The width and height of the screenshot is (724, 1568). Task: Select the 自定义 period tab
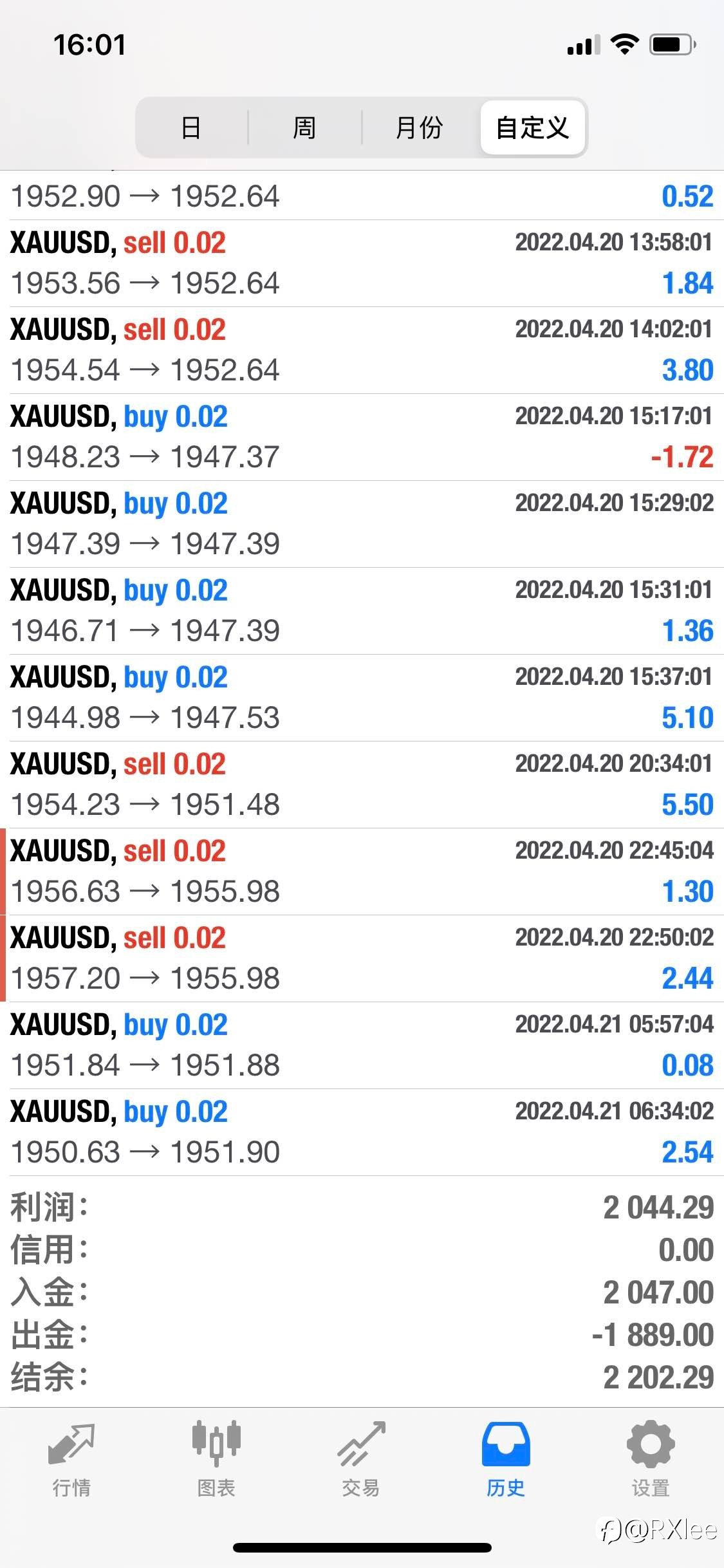[532, 127]
